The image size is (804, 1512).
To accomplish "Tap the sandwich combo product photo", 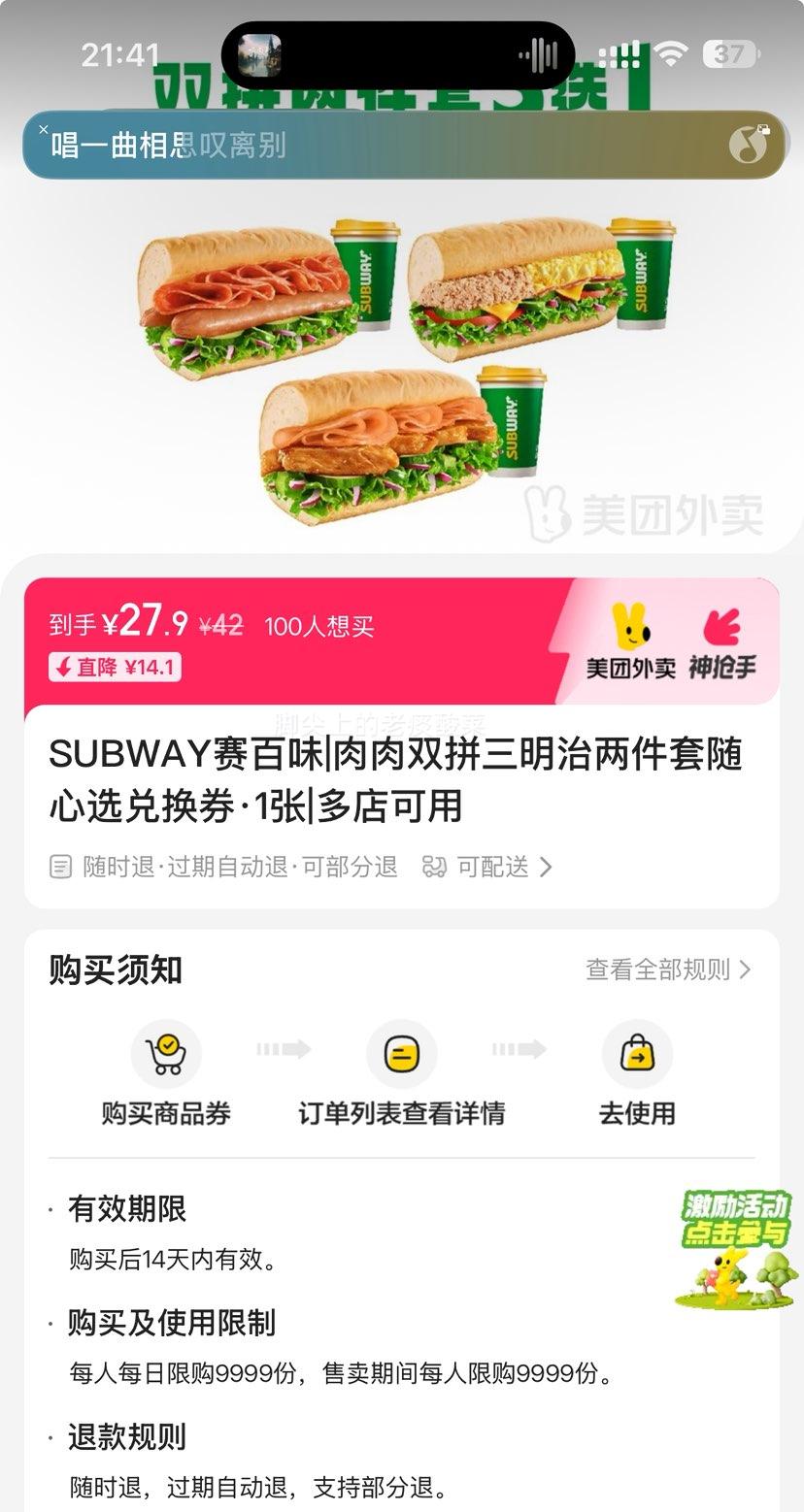I will tap(402, 369).
